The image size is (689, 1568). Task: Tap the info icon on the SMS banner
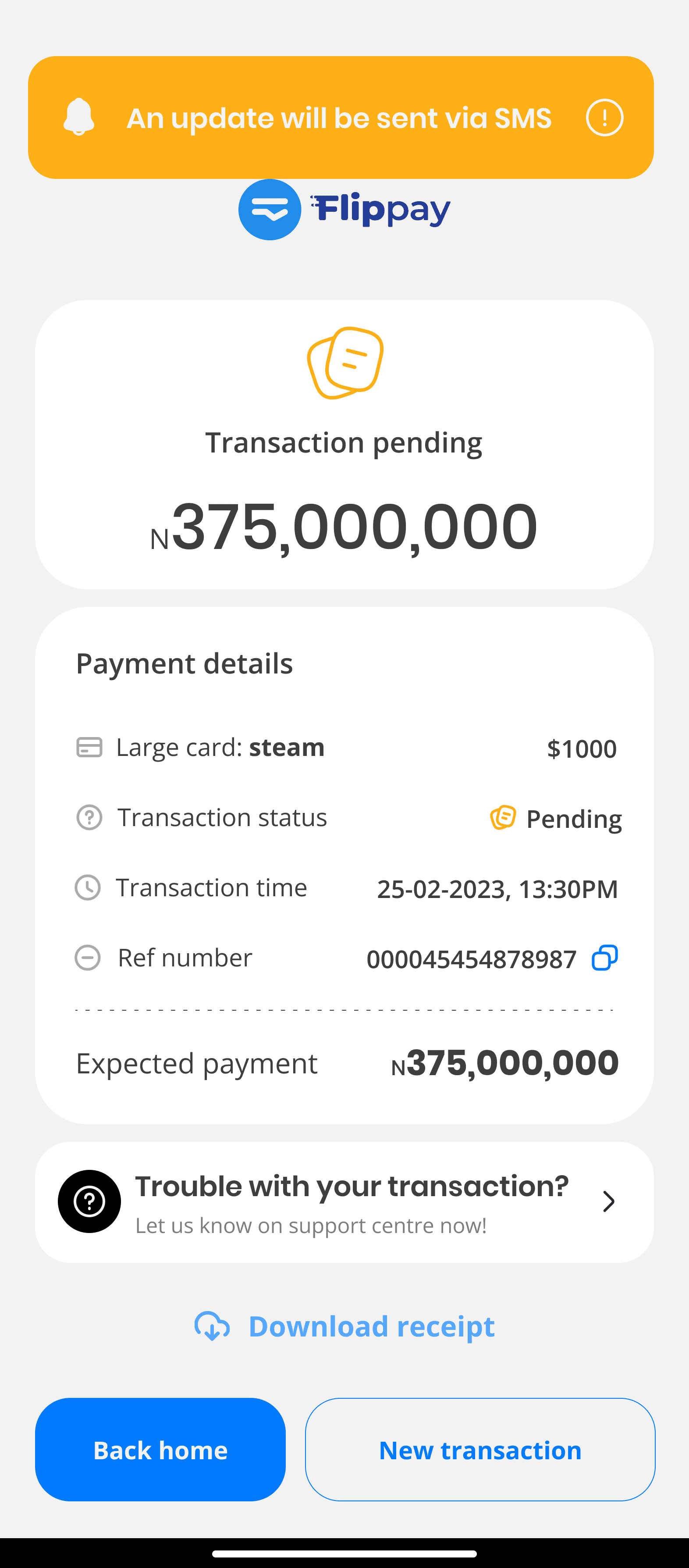coord(604,118)
